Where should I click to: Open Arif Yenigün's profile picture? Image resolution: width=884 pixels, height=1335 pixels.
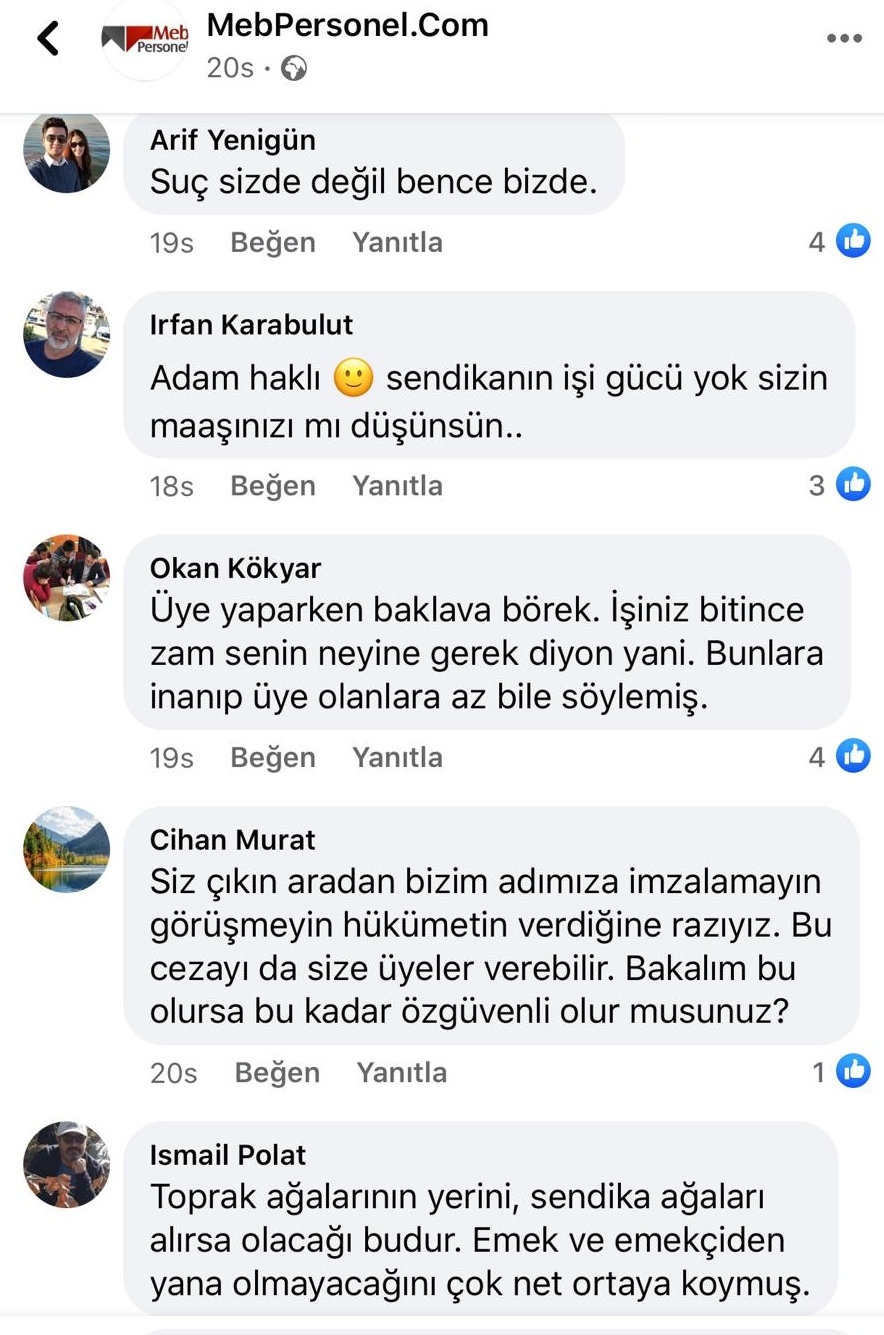pyautogui.click(x=66, y=151)
